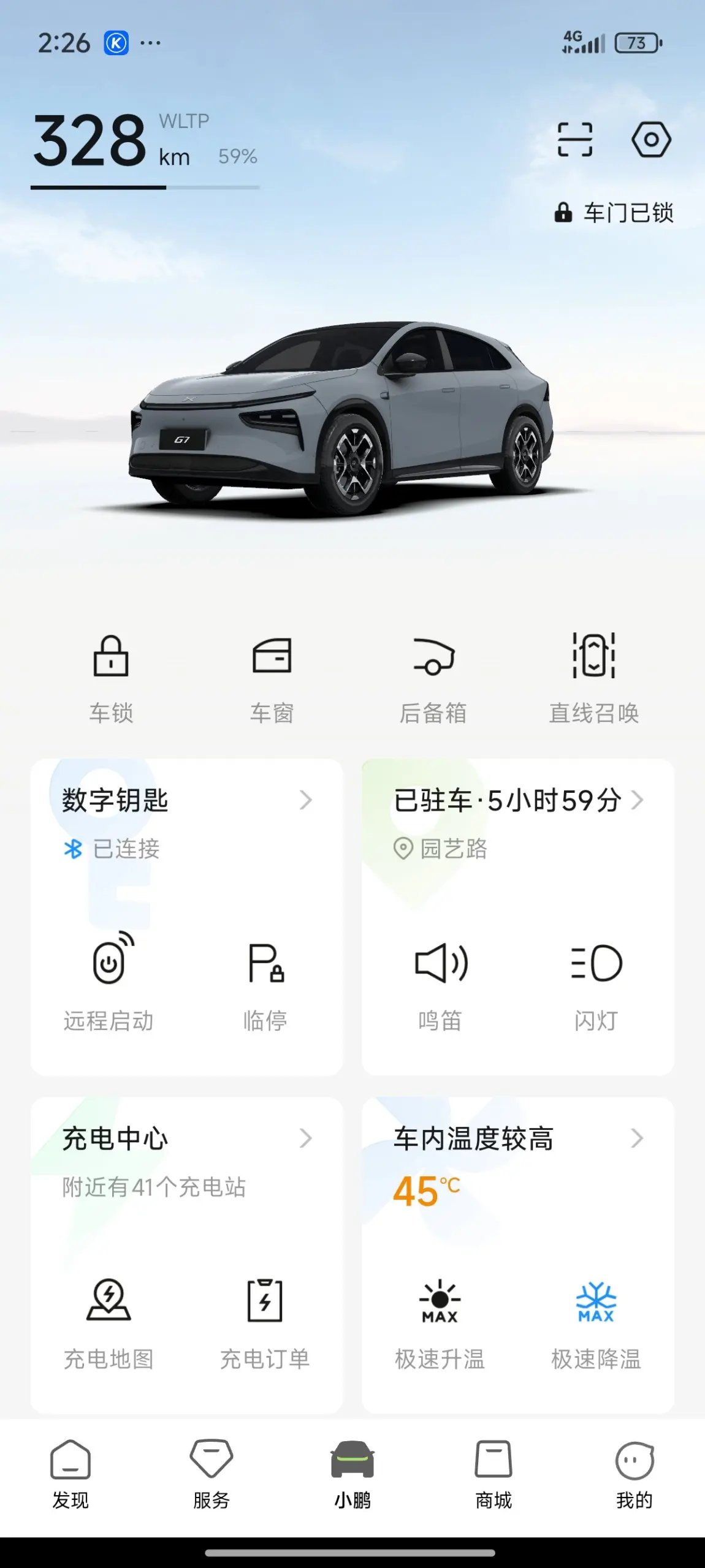Viewport: 705px width, 1568px height.
Task: Open the hexagon settings icon
Action: (x=651, y=140)
